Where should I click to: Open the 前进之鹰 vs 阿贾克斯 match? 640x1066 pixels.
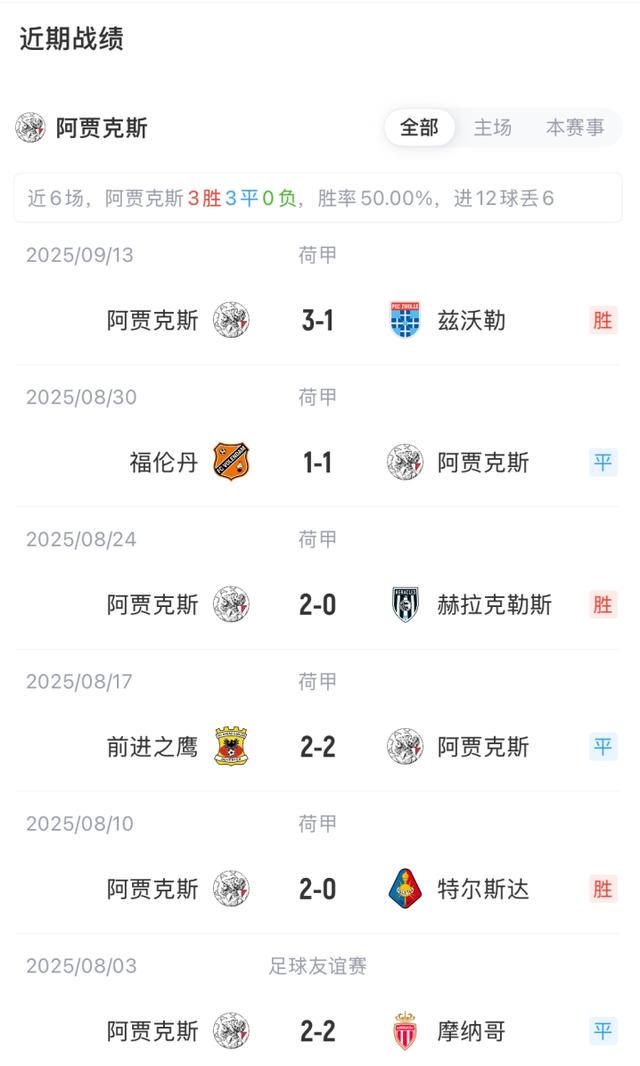coord(317,746)
